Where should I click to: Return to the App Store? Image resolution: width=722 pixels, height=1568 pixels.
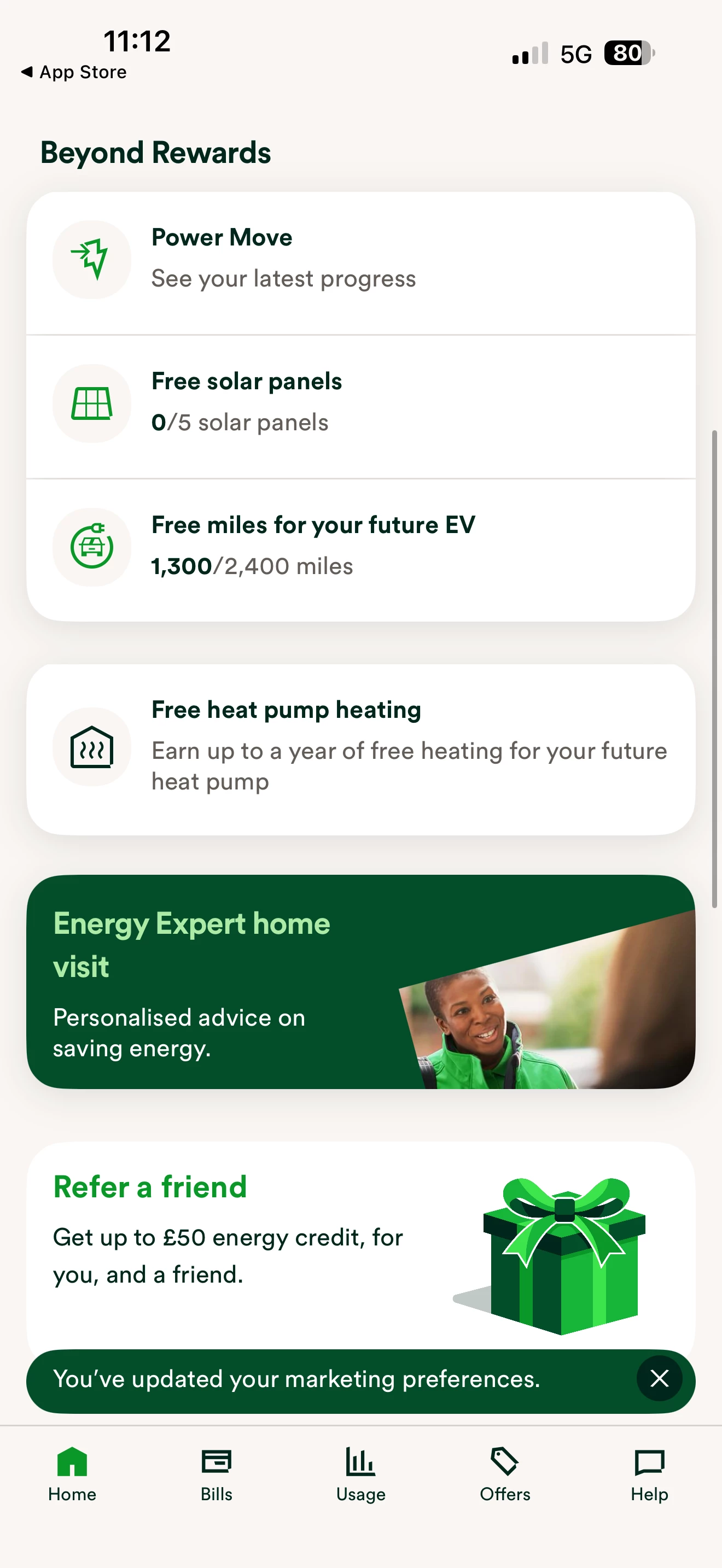point(74,72)
